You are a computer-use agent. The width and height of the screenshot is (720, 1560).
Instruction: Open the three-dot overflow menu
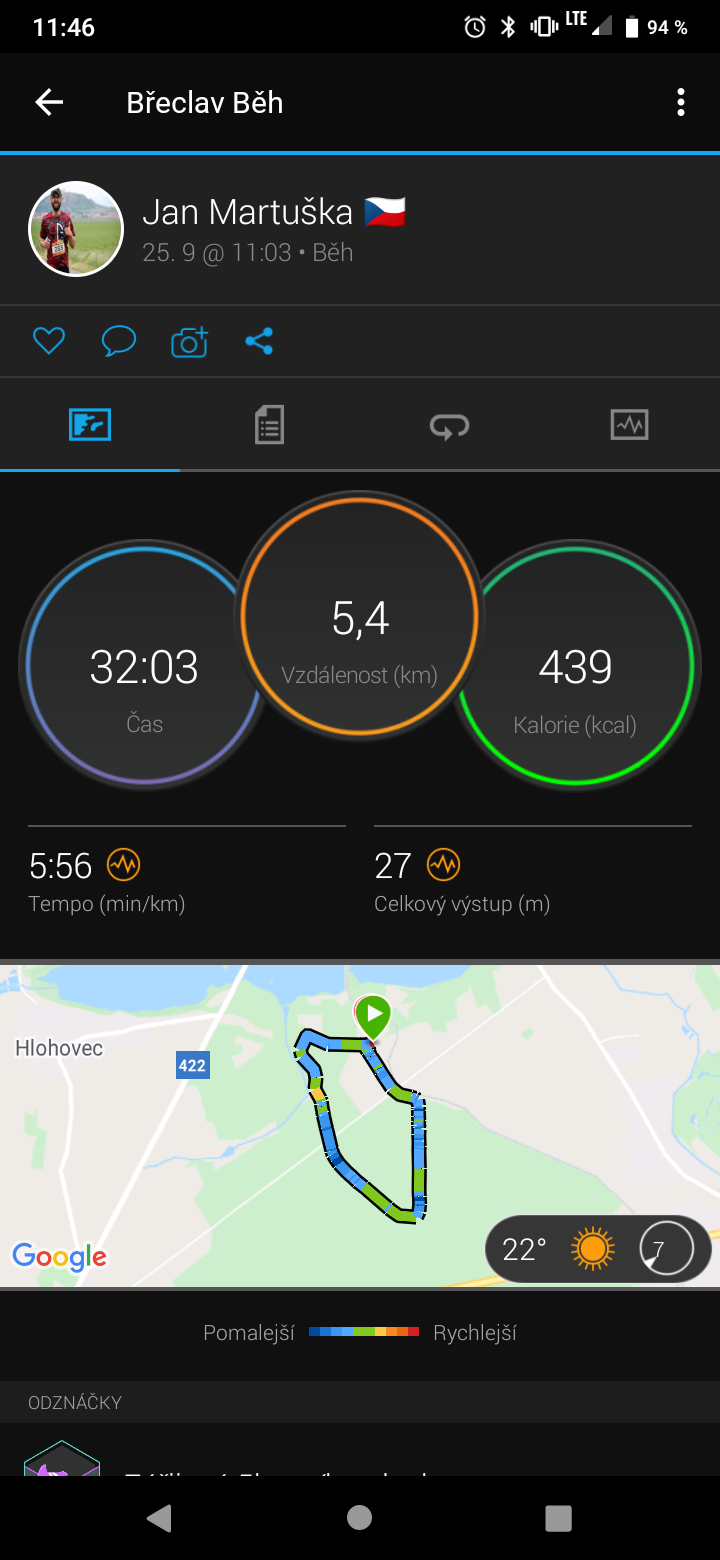[x=680, y=102]
